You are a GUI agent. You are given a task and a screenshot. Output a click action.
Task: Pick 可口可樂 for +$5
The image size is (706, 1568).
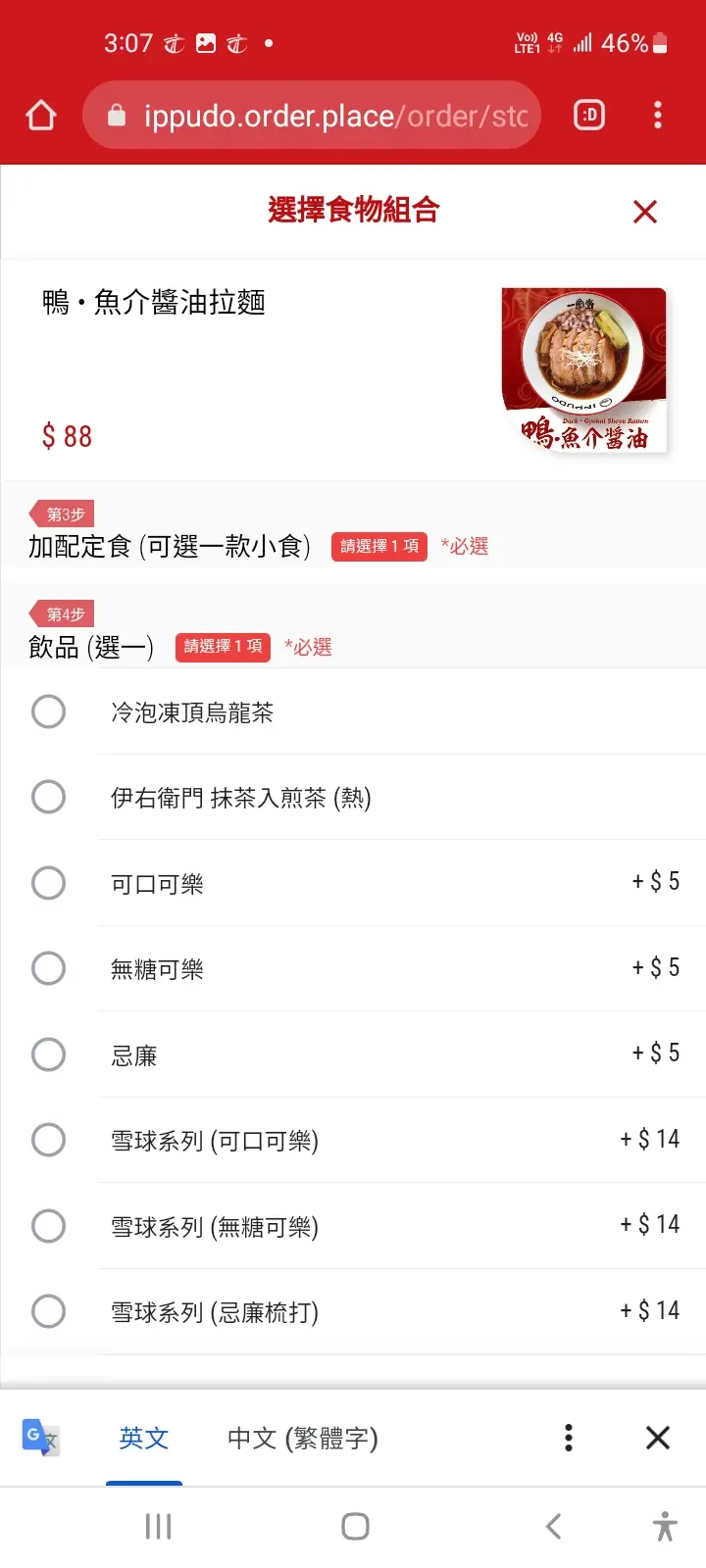49,883
